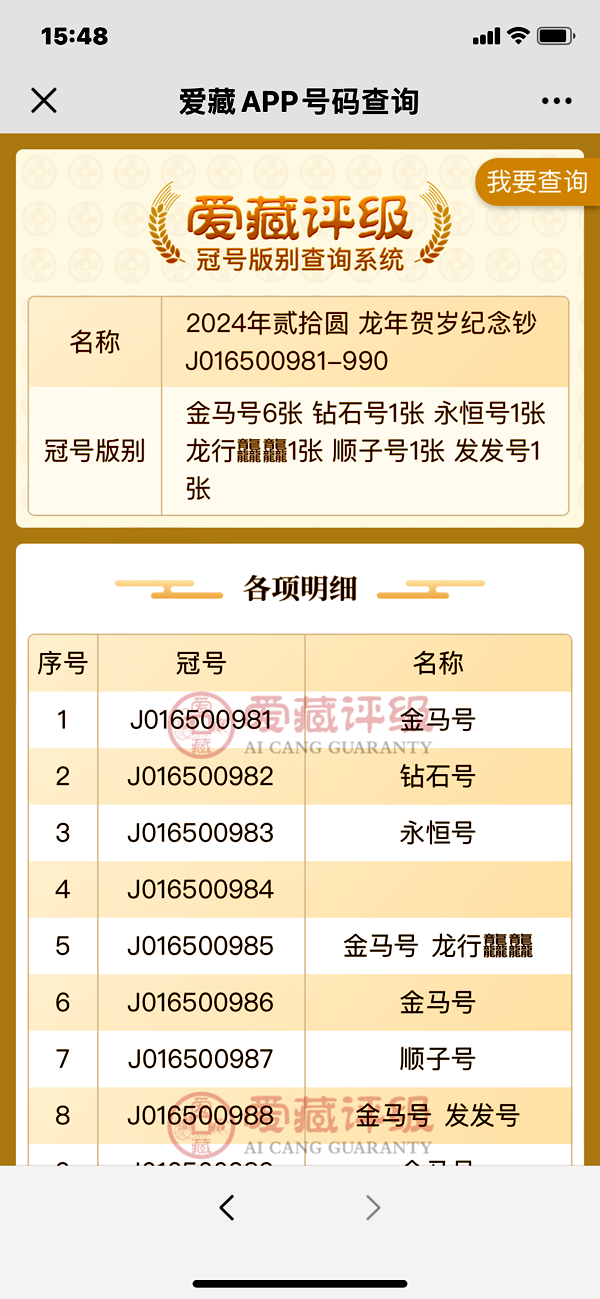600x1299 pixels.
Task: Tap the 我要查询 button
Action: click(x=537, y=182)
